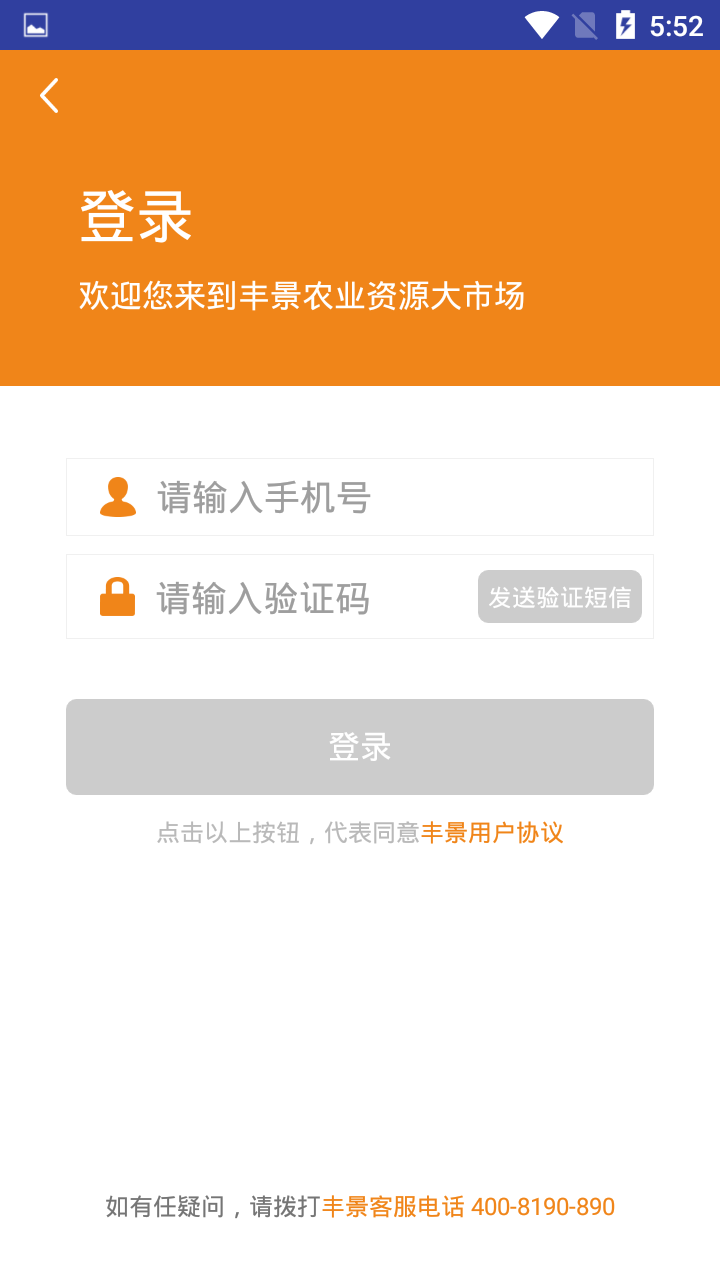Click the lock icon beside verification input
The width and height of the screenshot is (720, 1280).
tap(117, 596)
